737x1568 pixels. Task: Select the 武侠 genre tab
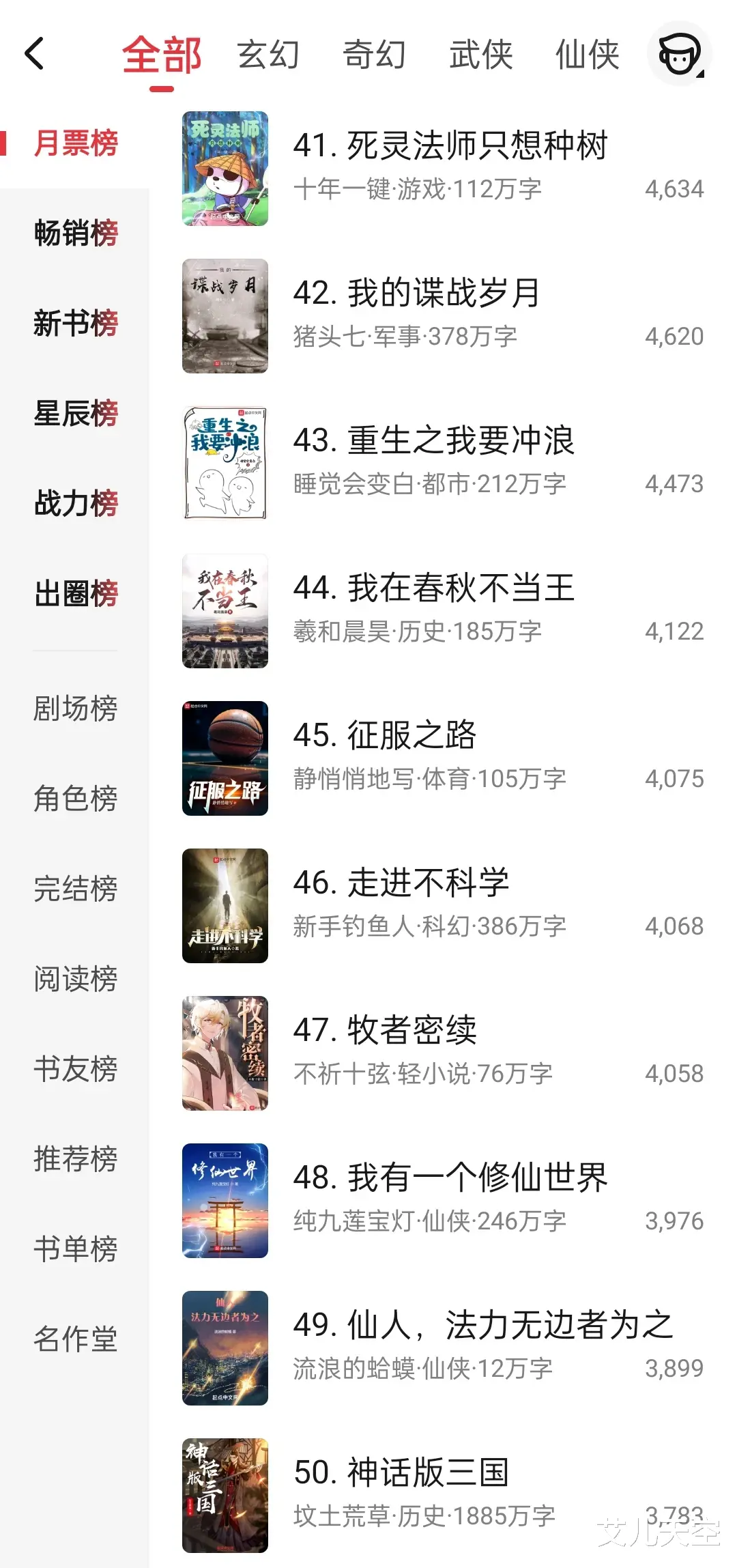480,55
